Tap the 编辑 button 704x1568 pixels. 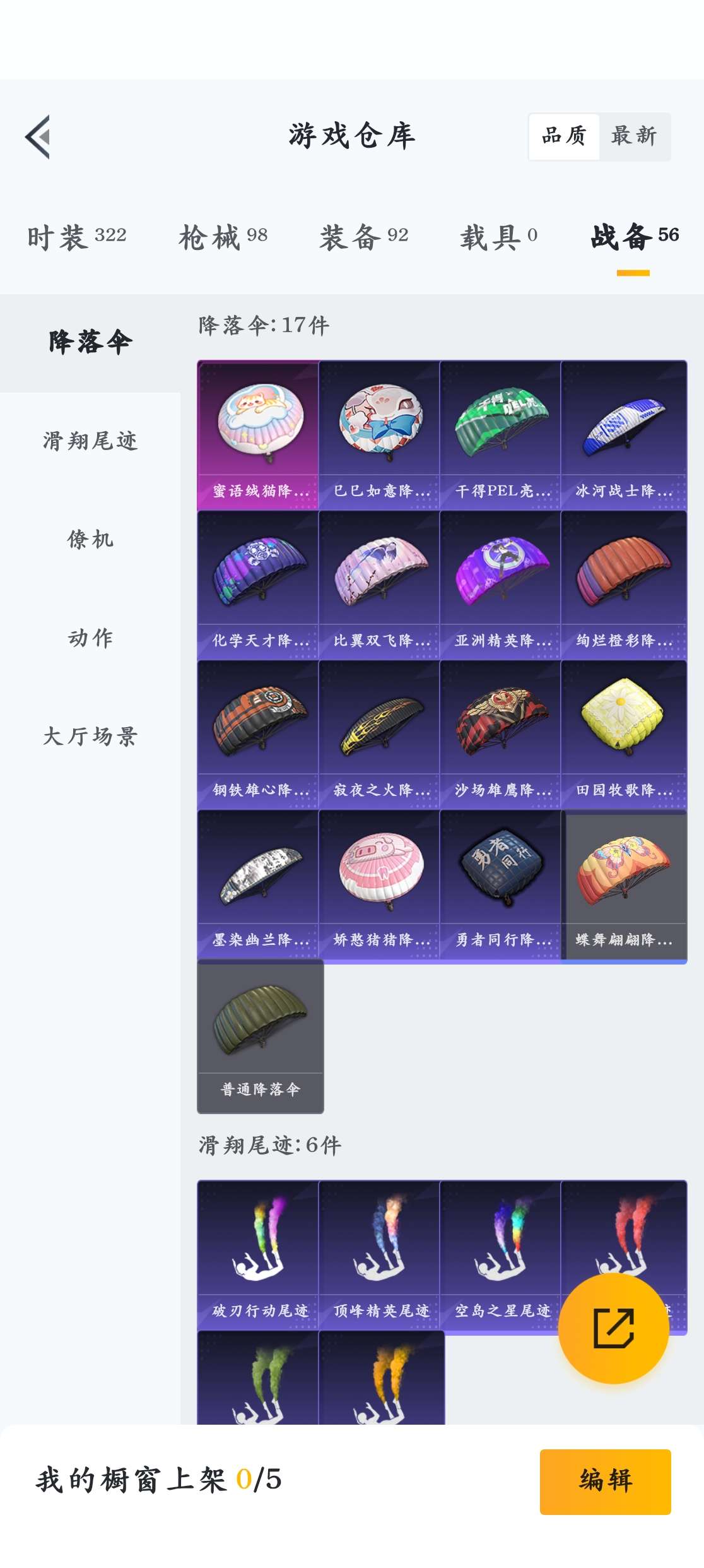[x=605, y=1482]
